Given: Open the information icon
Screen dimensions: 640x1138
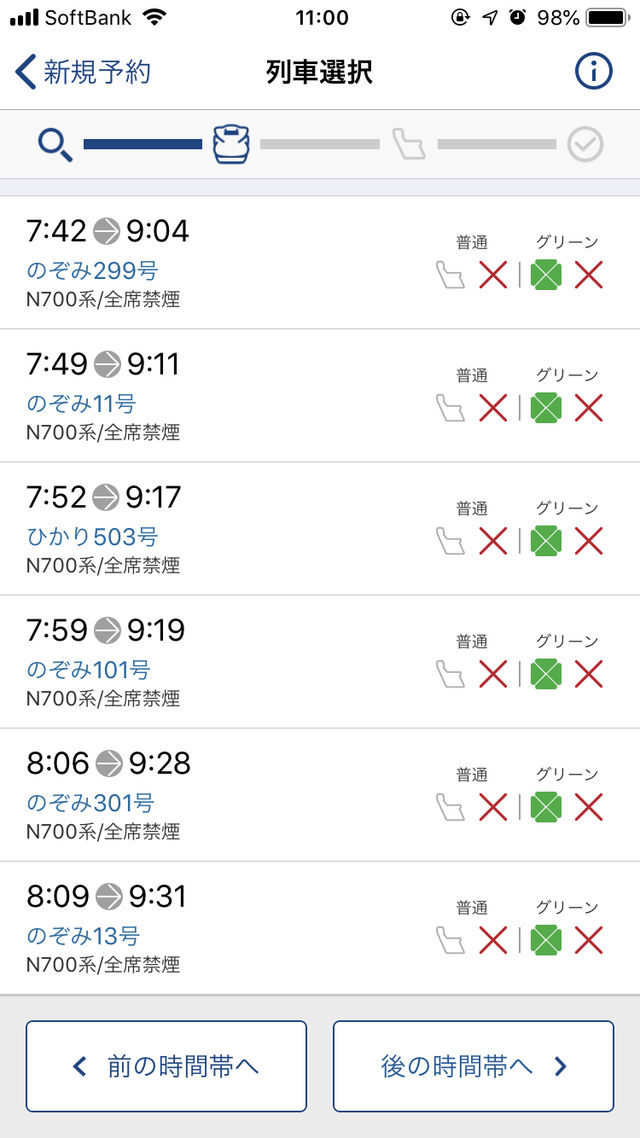Looking at the screenshot, I should click(x=594, y=72).
